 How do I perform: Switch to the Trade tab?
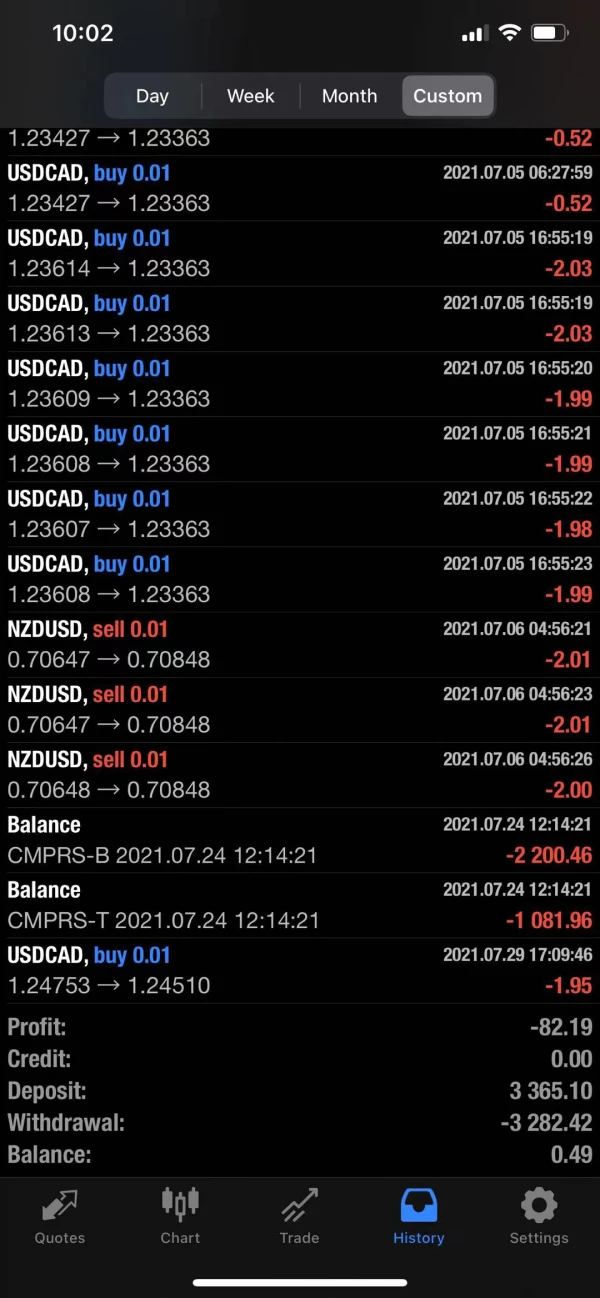coord(299,1216)
